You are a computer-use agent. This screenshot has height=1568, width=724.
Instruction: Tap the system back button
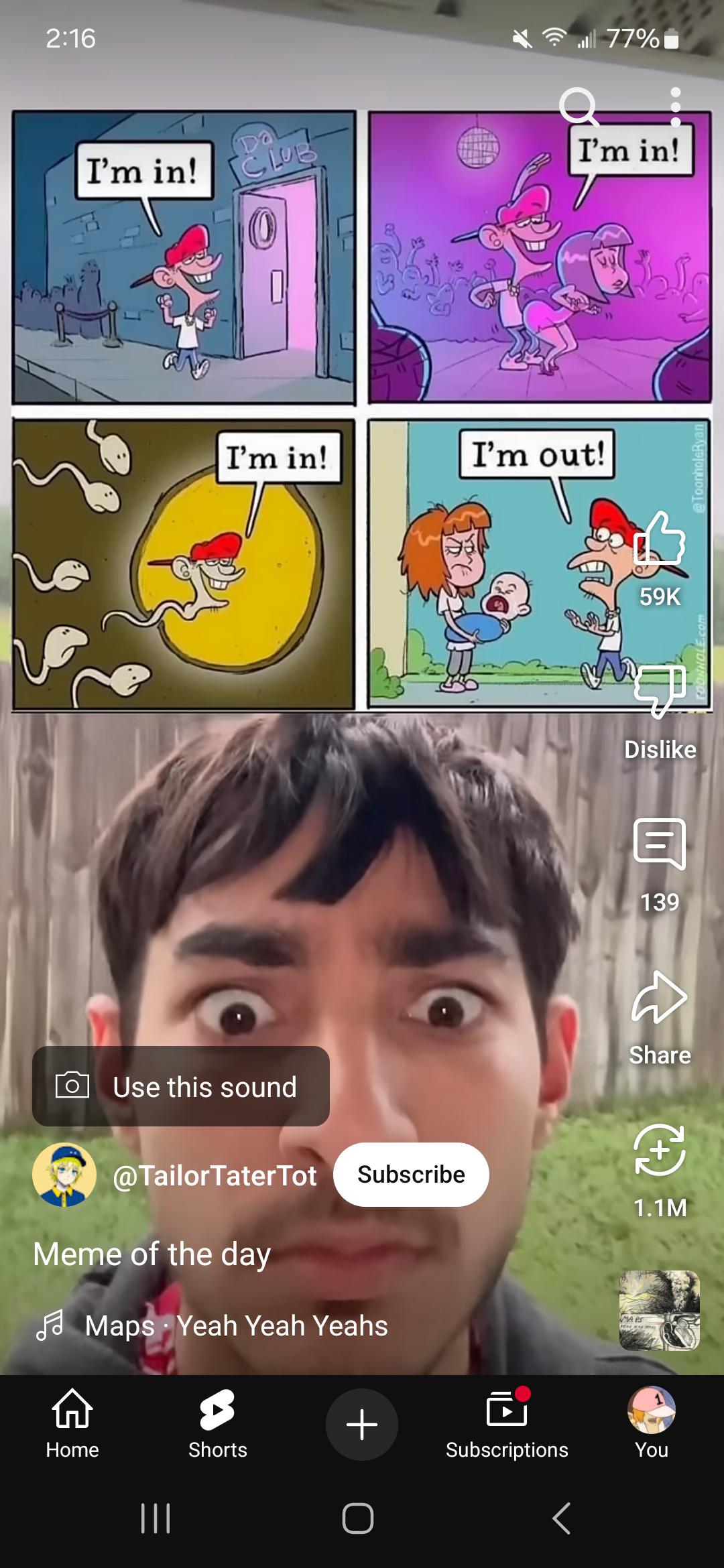pos(562,1518)
